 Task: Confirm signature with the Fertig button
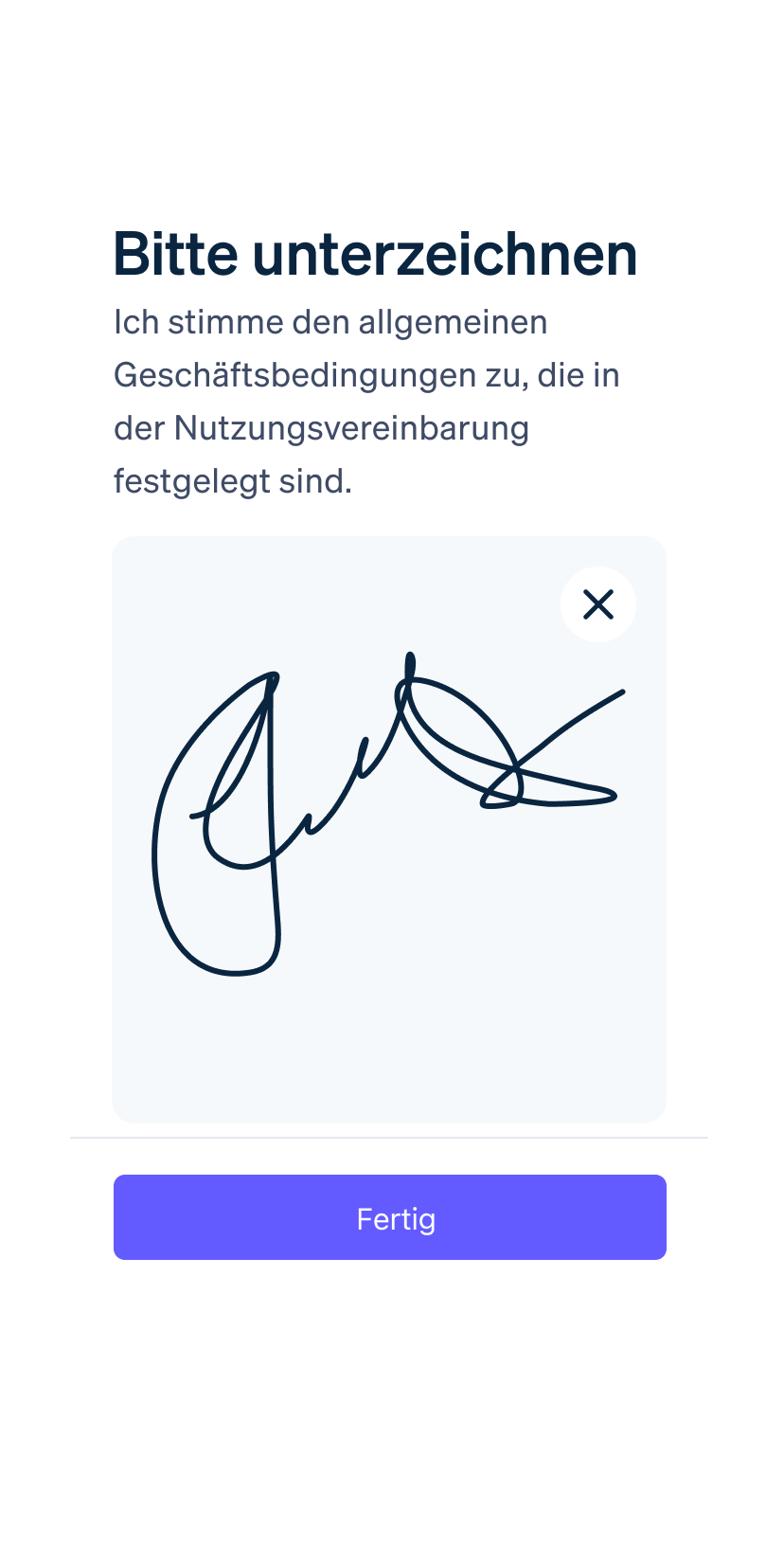390,1217
